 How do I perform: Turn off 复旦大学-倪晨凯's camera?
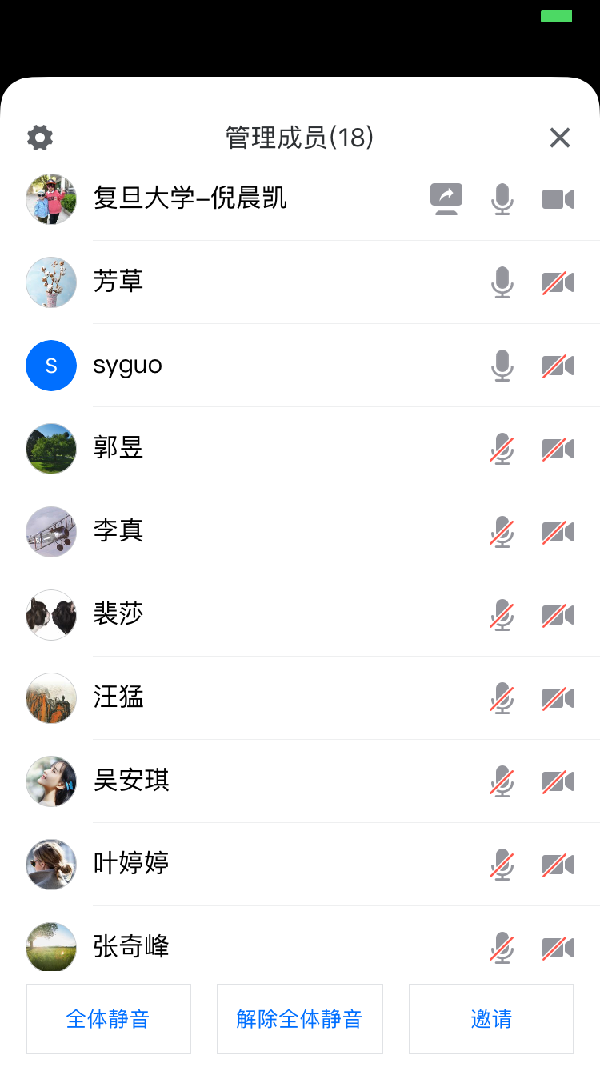pos(557,199)
